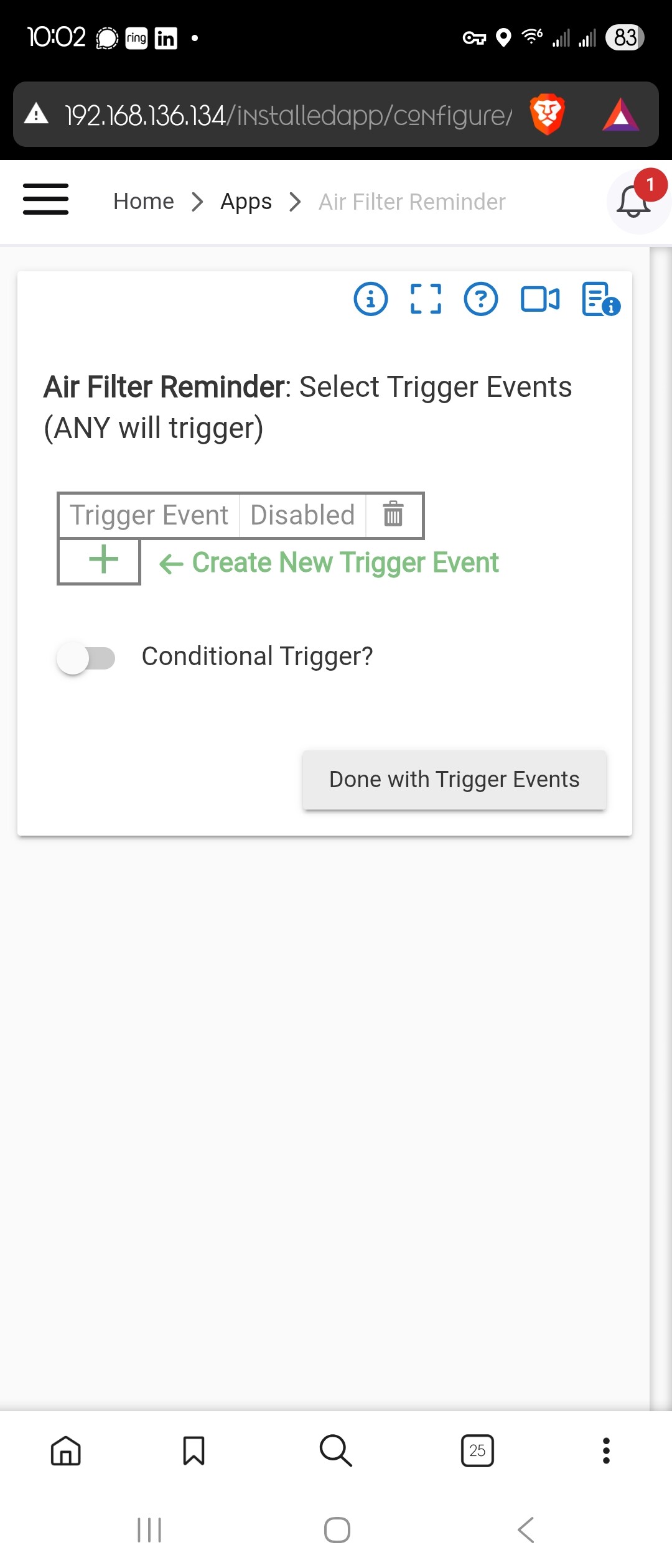Image resolution: width=672 pixels, height=1568 pixels.
Task: Go to Home breadcrumb
Action: click(144, 202)
